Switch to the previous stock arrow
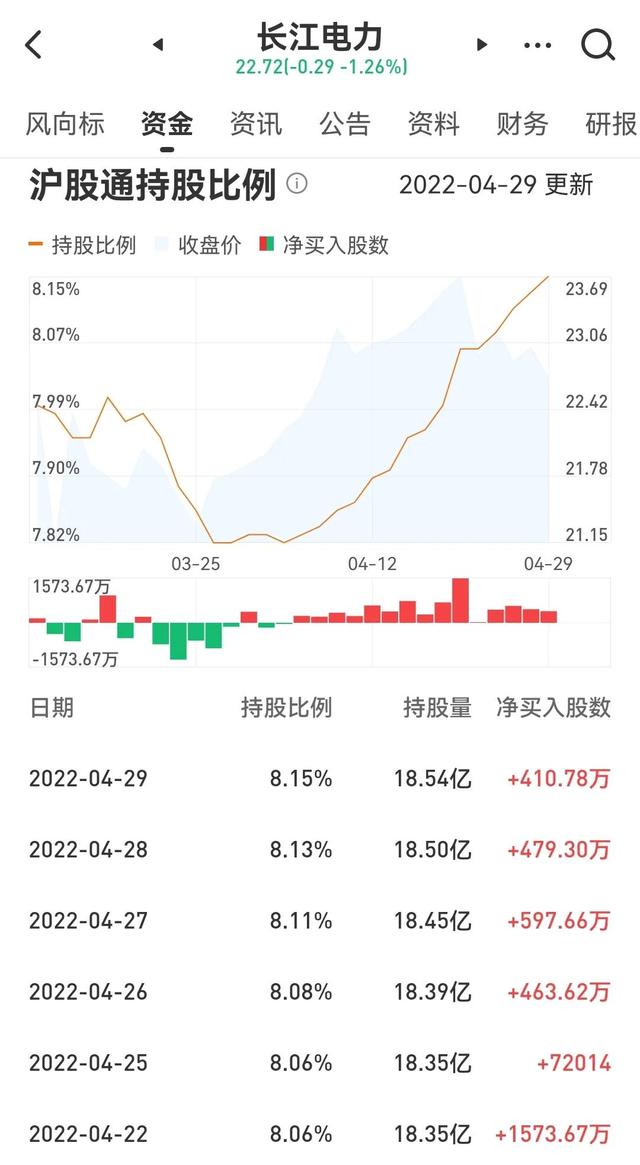 pyautogui.click(x=158, y=45)
